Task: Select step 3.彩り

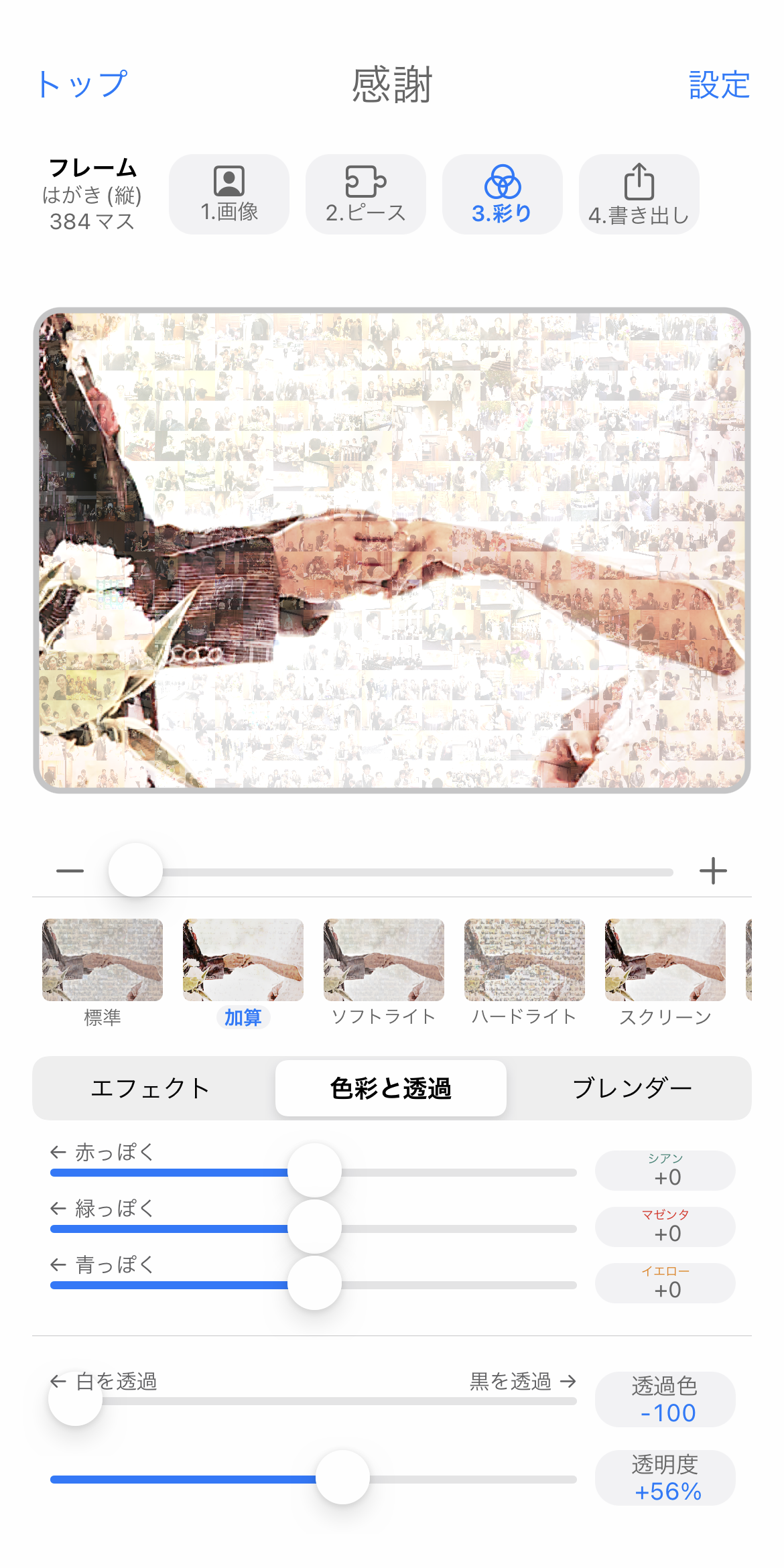Action: pos(503,194)
